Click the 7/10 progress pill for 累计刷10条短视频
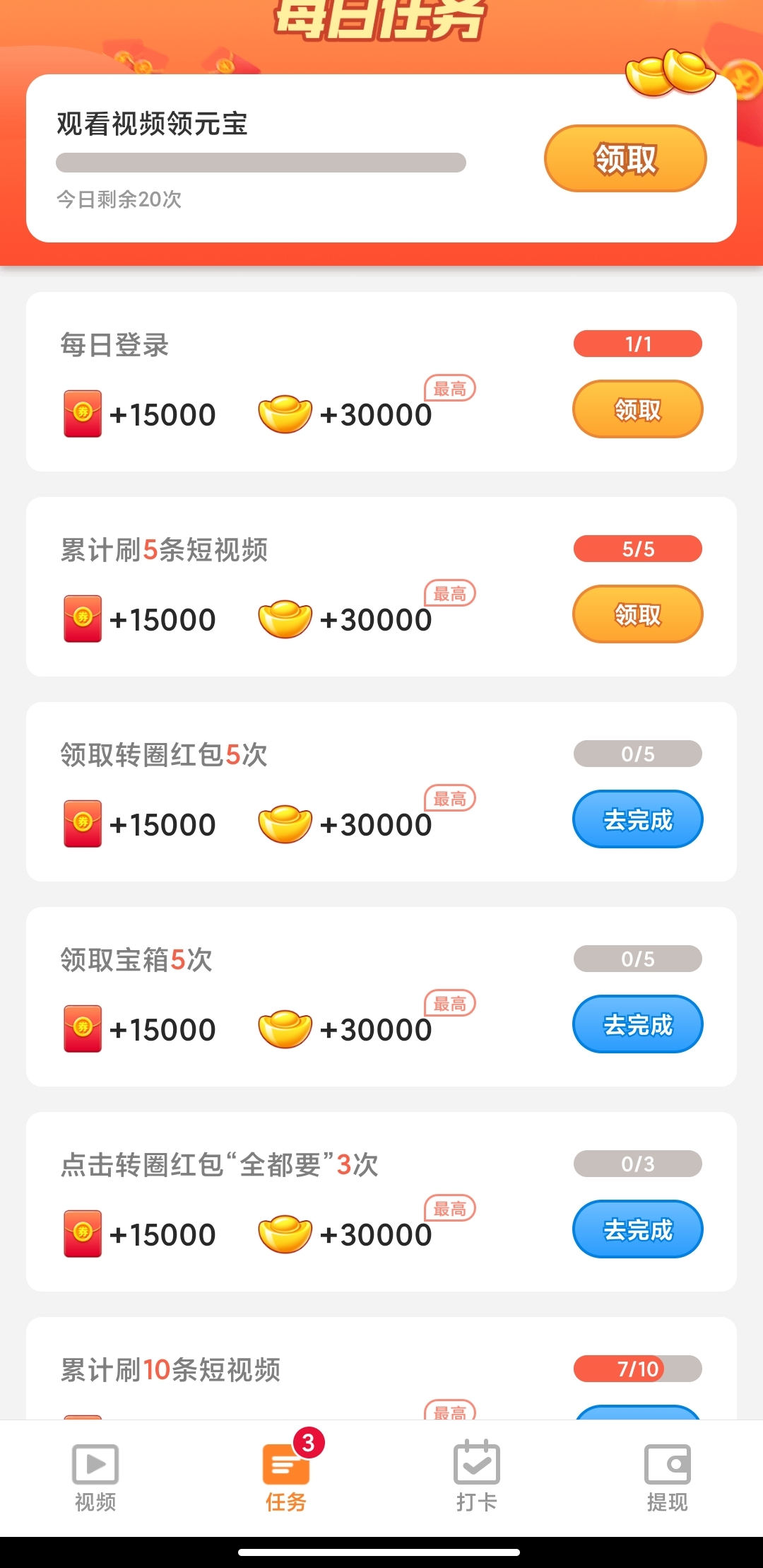763x1568 pixels. click(x=637, y=1369)
